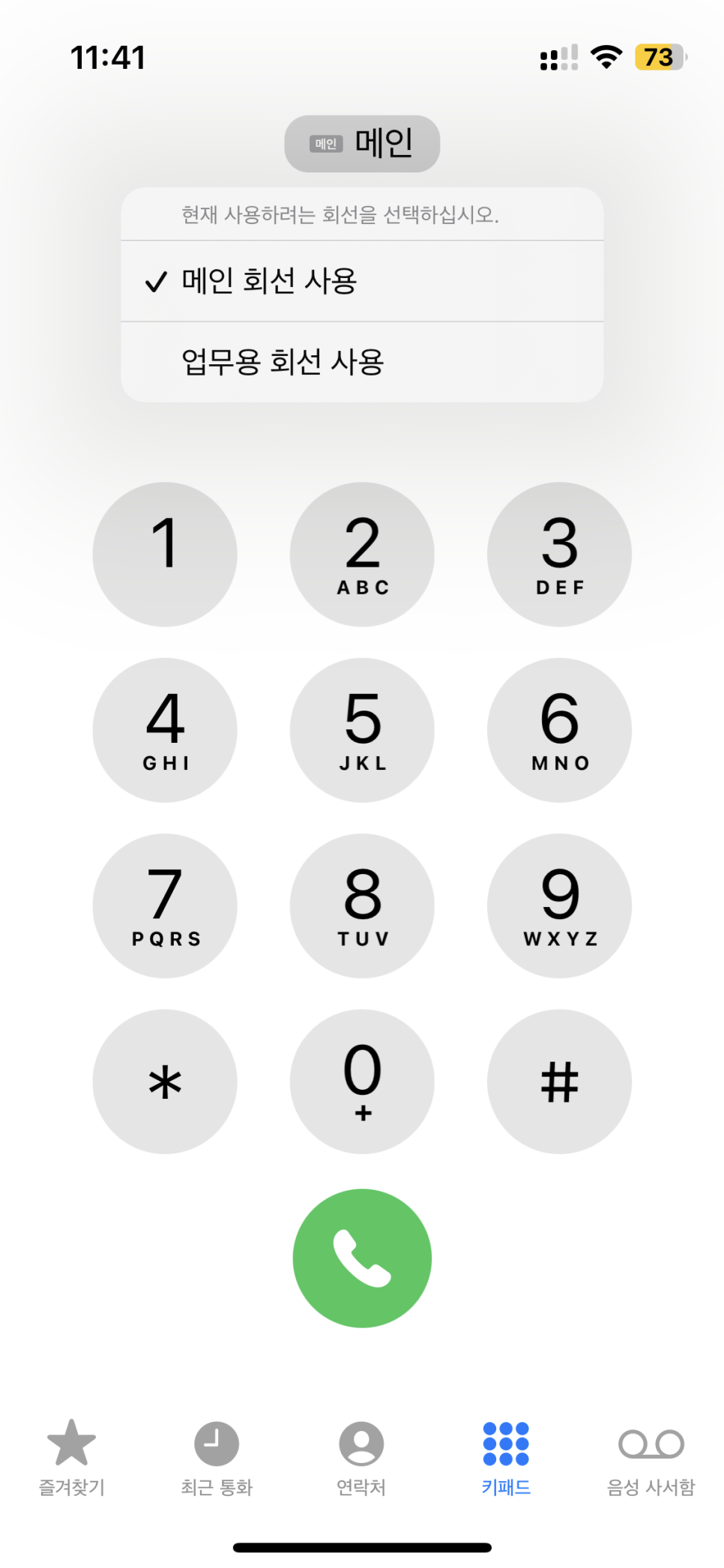Open 최근 통화 tab

[217, 1458]
